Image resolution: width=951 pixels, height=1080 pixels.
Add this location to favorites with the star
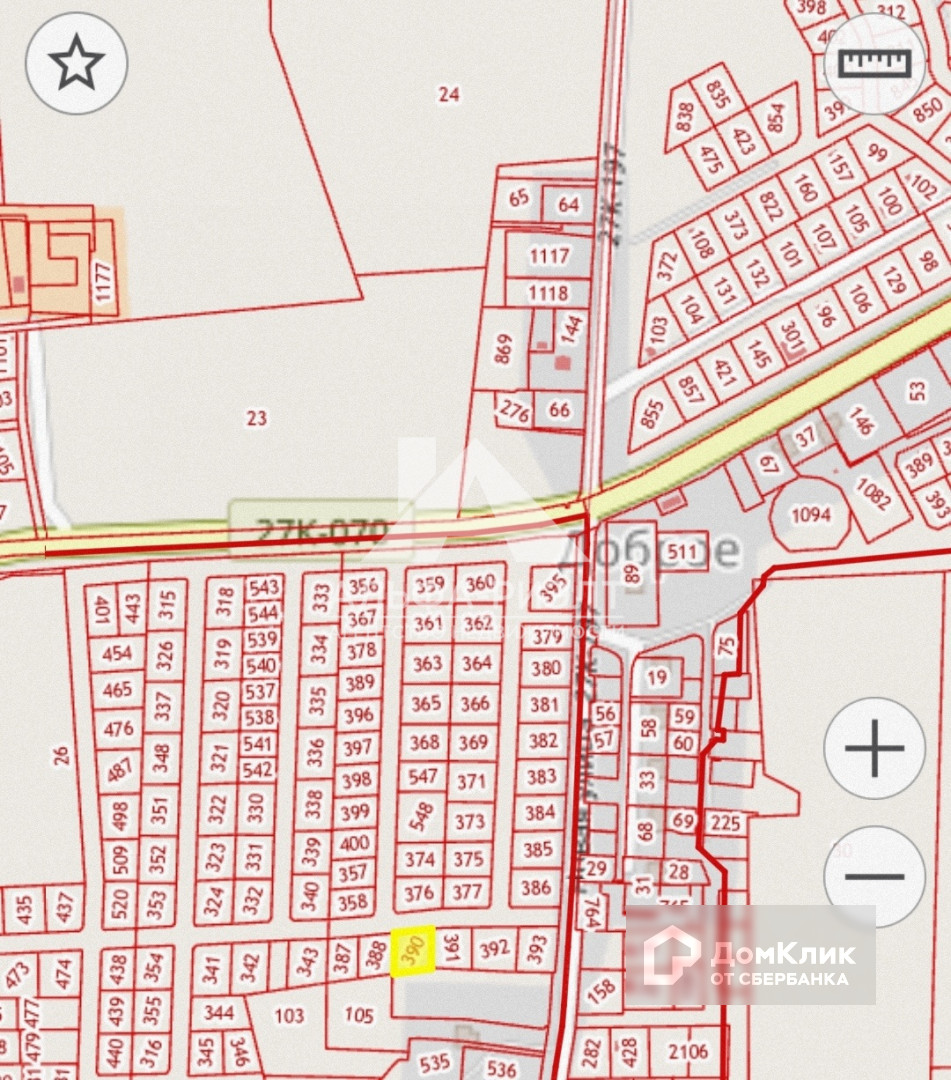click(76, 64)
